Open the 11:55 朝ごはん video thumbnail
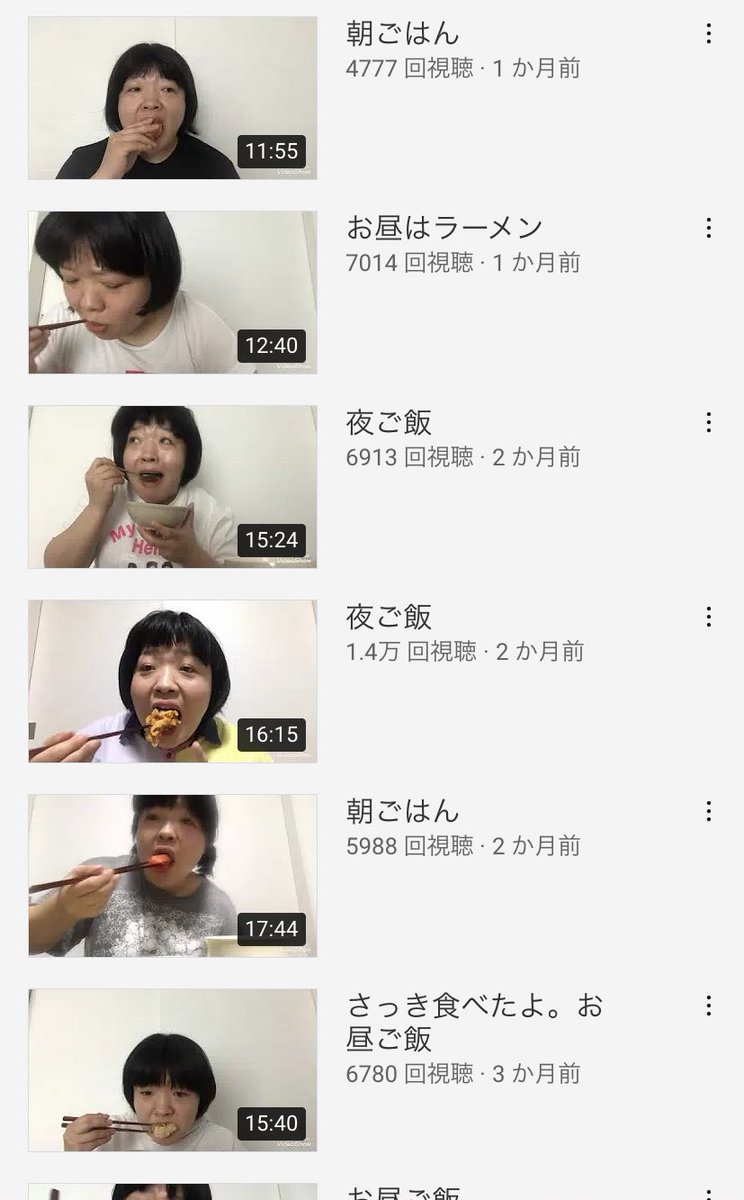744x1200 pixels. click(x=172, y=98)
